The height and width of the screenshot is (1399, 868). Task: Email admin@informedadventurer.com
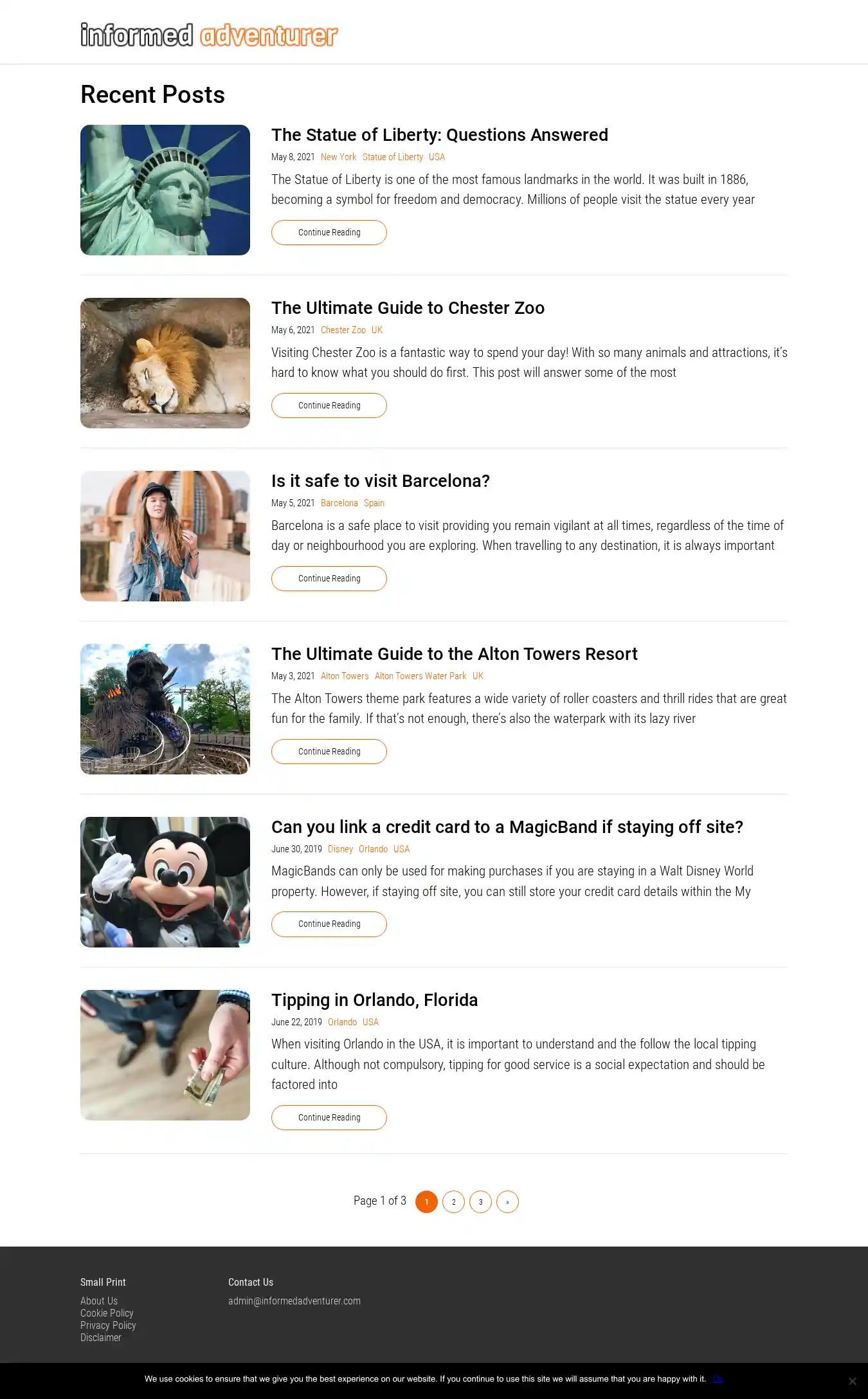click(294, 1301)
